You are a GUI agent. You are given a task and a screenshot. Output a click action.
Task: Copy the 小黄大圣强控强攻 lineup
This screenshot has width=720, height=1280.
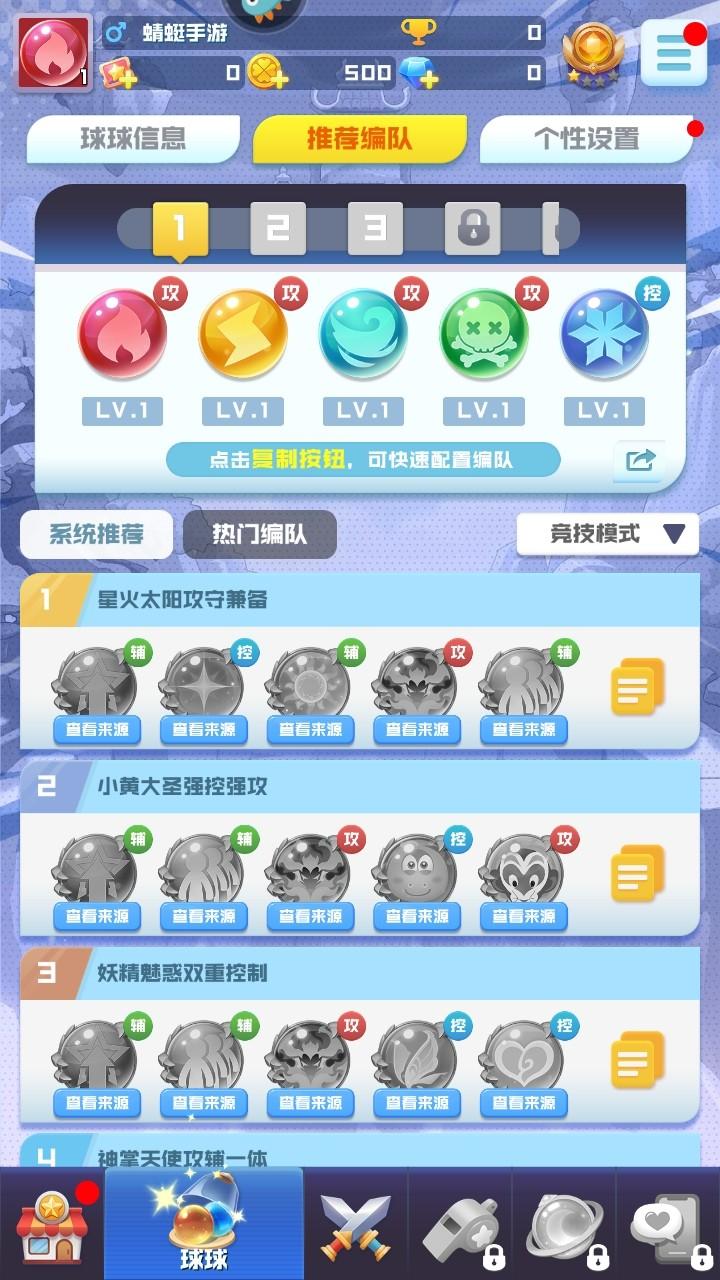(x=637, y=873)
